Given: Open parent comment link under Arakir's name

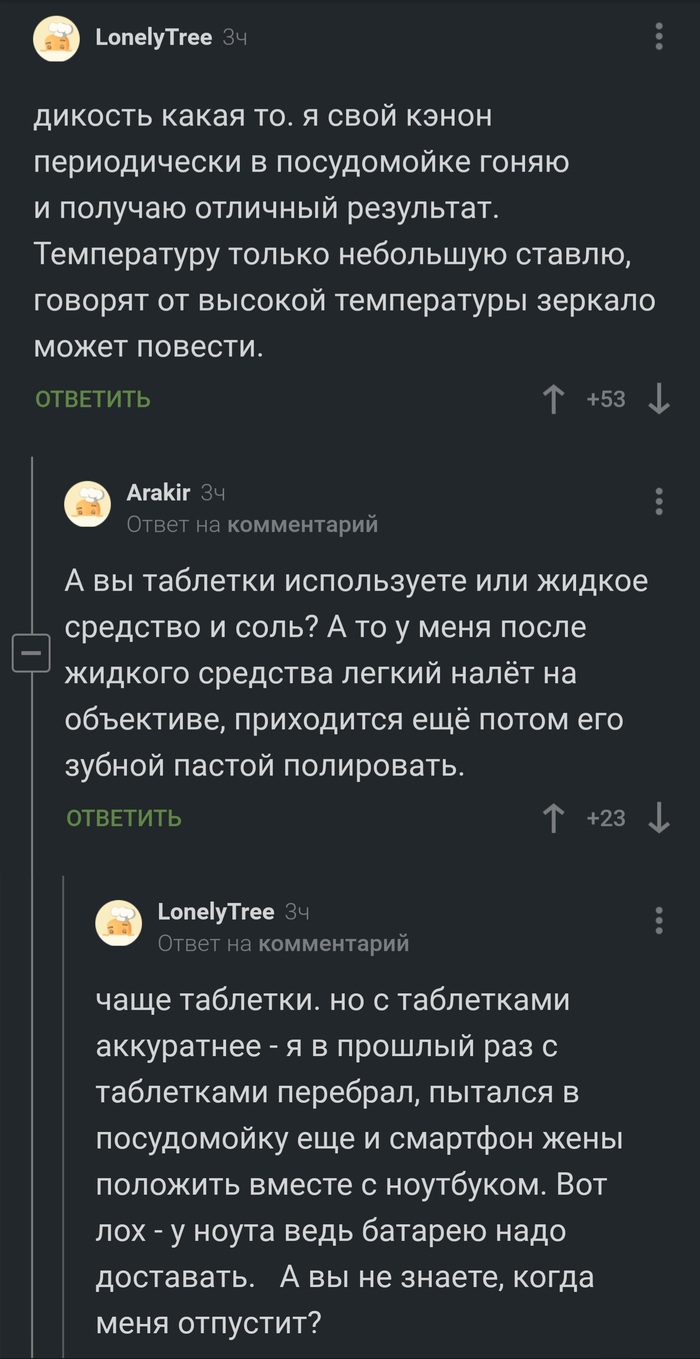Looking at the screenshot, I should point(303,524).
